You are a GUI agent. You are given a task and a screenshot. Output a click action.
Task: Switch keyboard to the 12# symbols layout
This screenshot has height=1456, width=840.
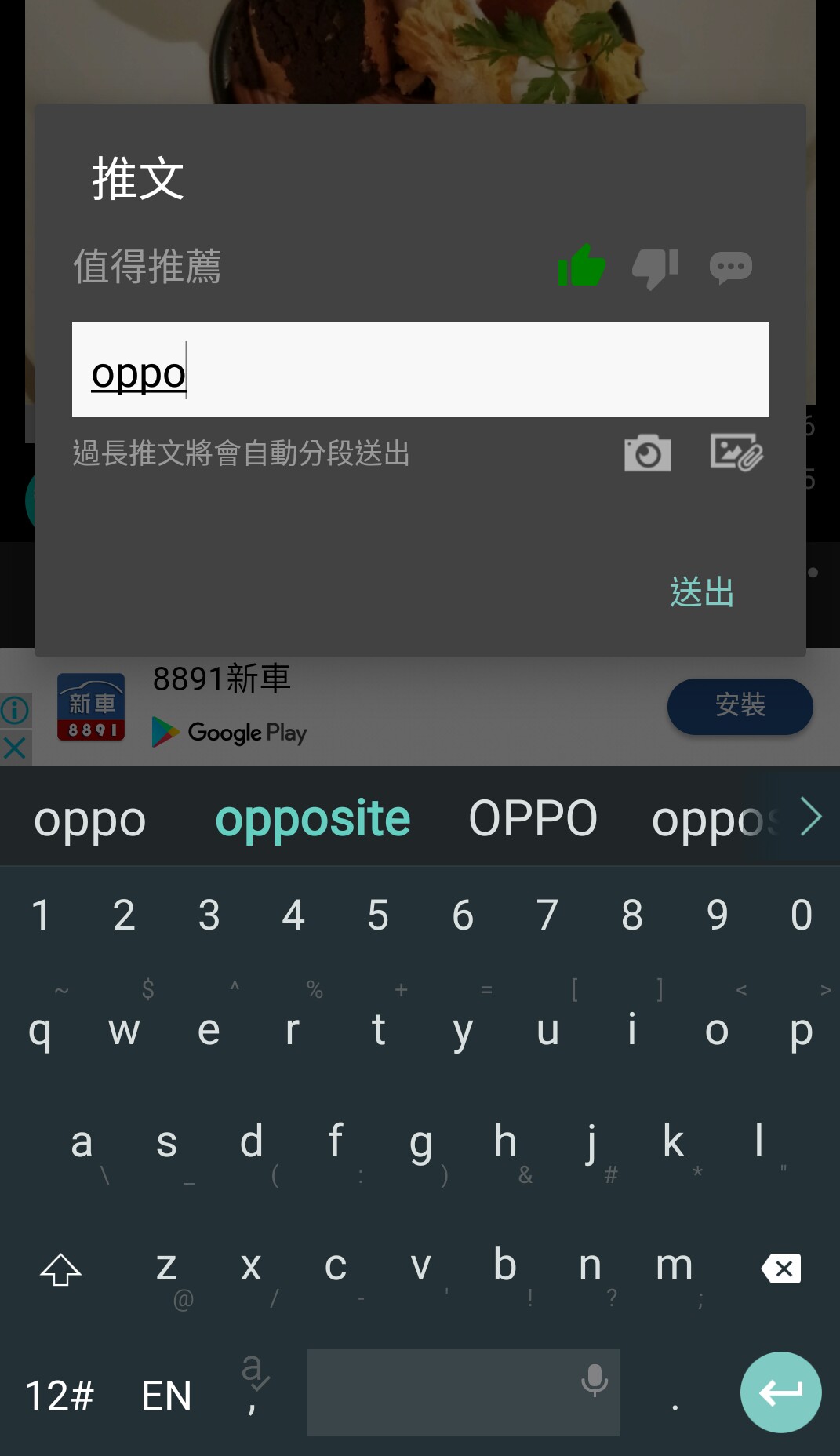click(60, 1396)
